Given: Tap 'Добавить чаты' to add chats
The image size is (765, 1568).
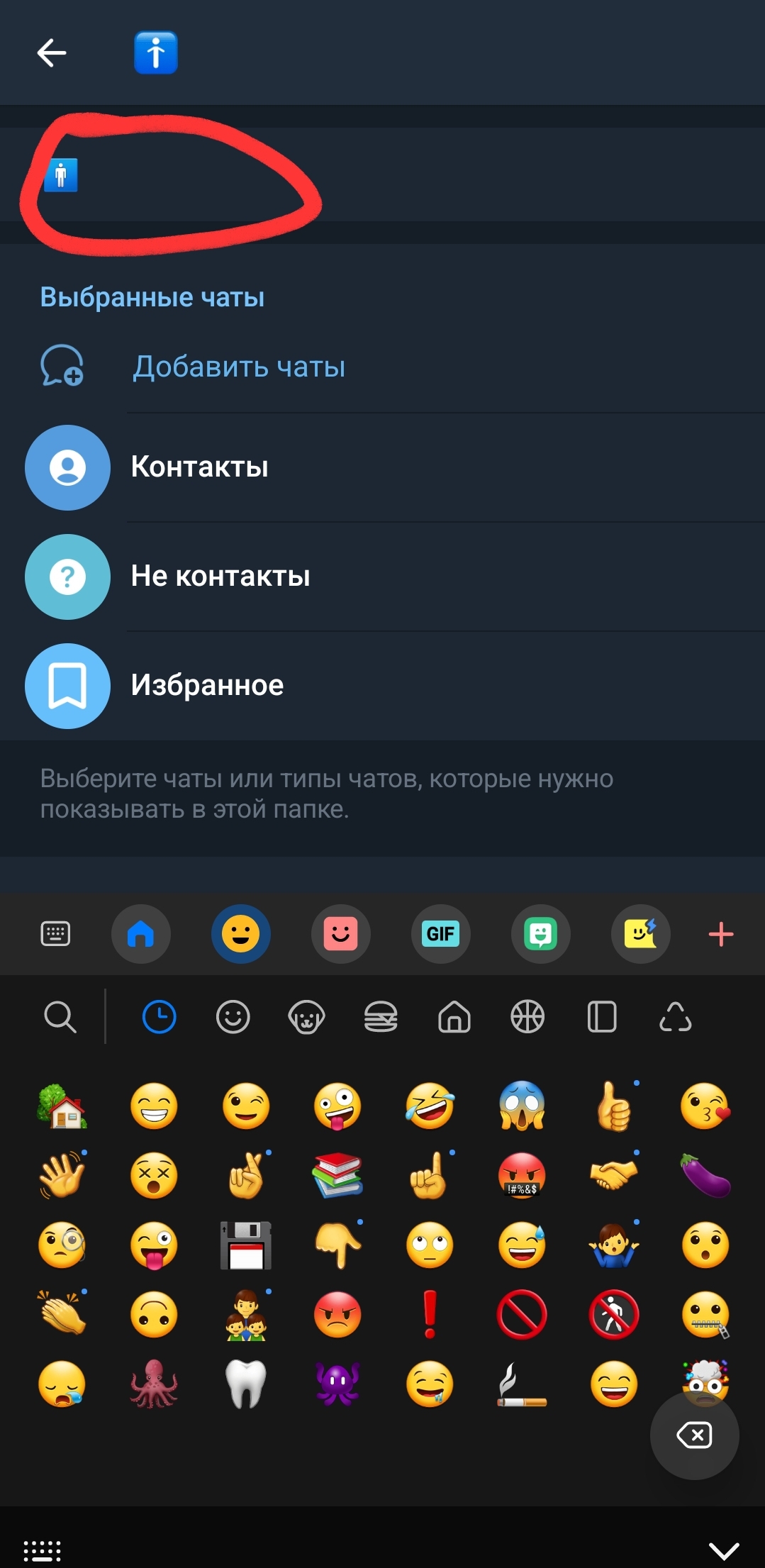Looking at the screenshot, I should pyautogui.click(x=239, y=367).
